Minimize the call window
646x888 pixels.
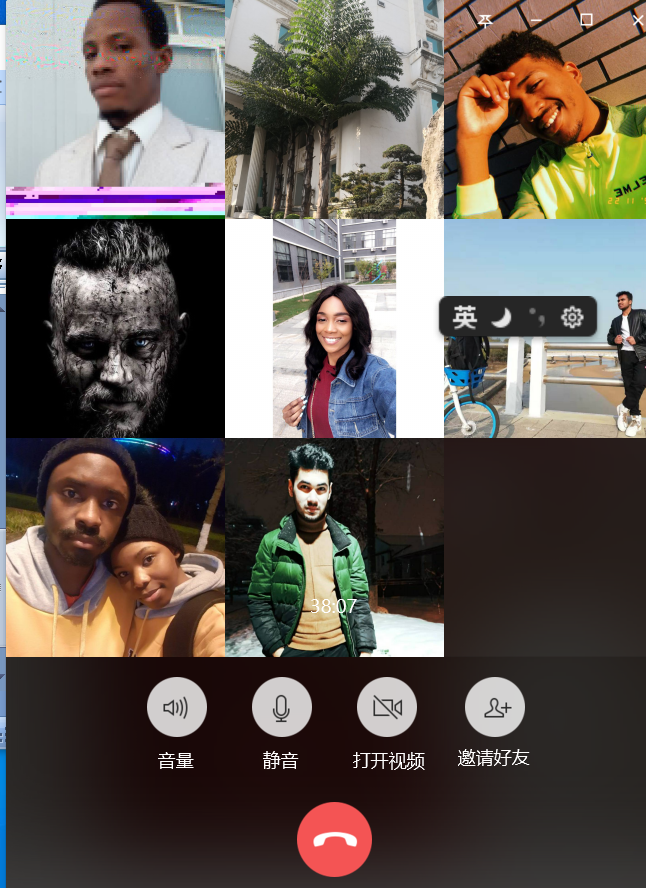(x=536, y=19)
